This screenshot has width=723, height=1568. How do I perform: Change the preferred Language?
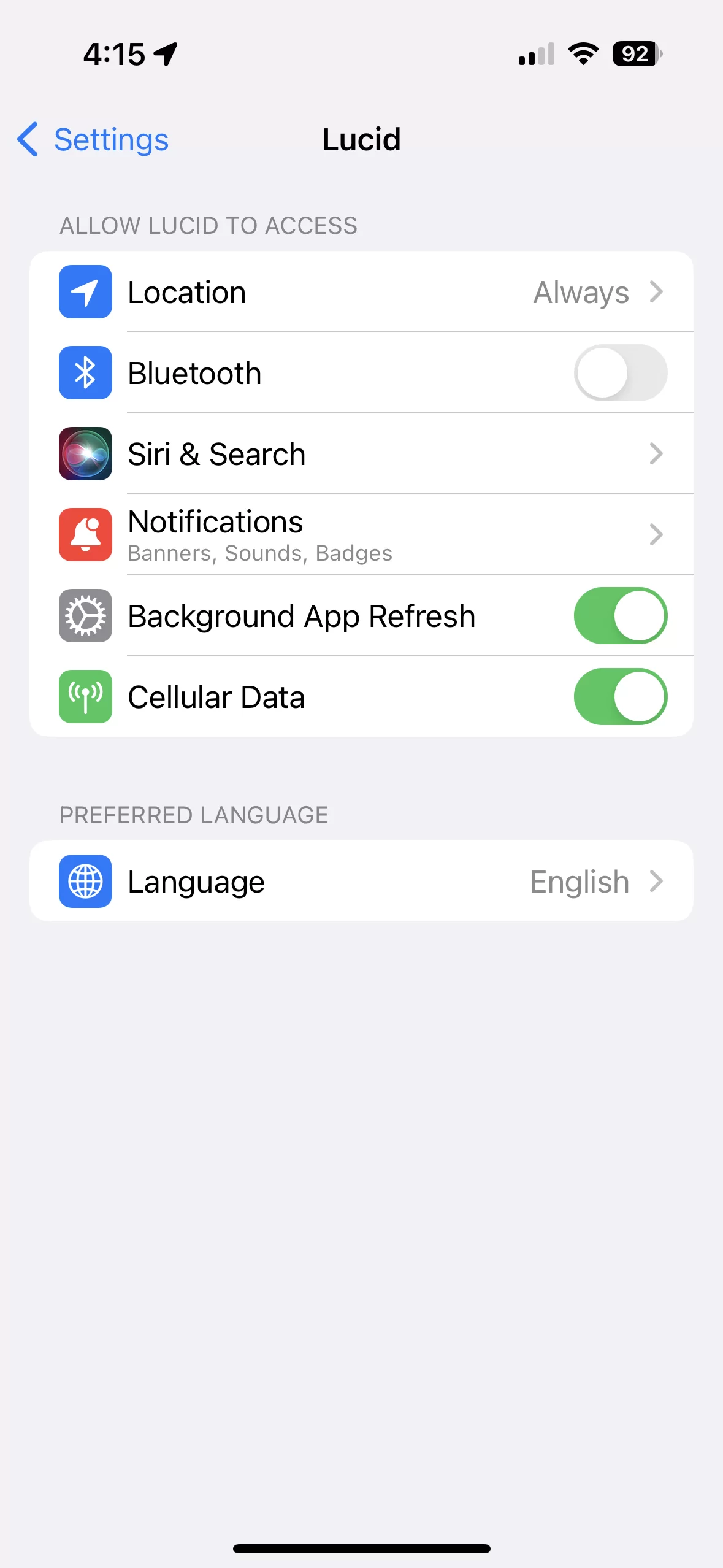click(x=361, y=882)
